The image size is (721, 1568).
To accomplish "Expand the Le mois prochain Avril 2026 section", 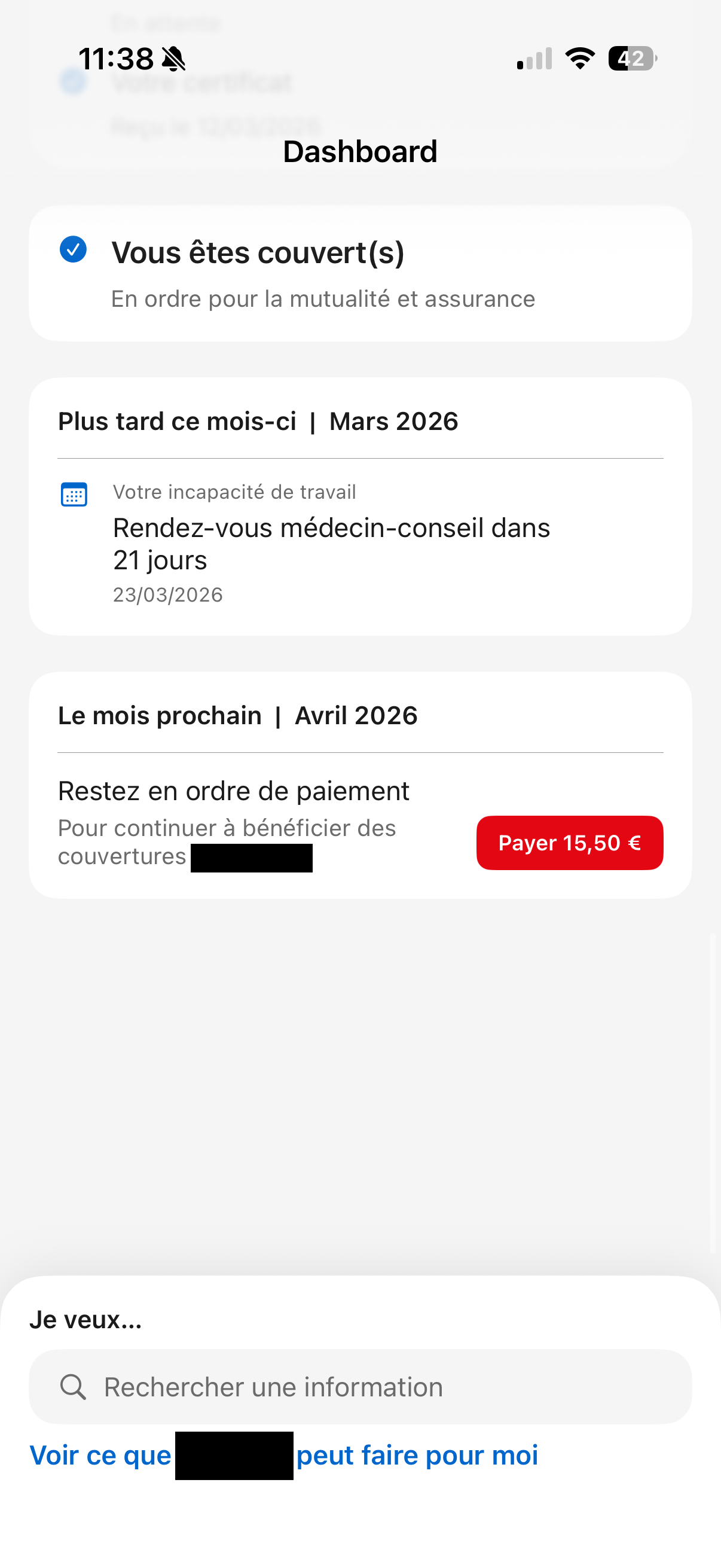I will (x=237, y=715).
